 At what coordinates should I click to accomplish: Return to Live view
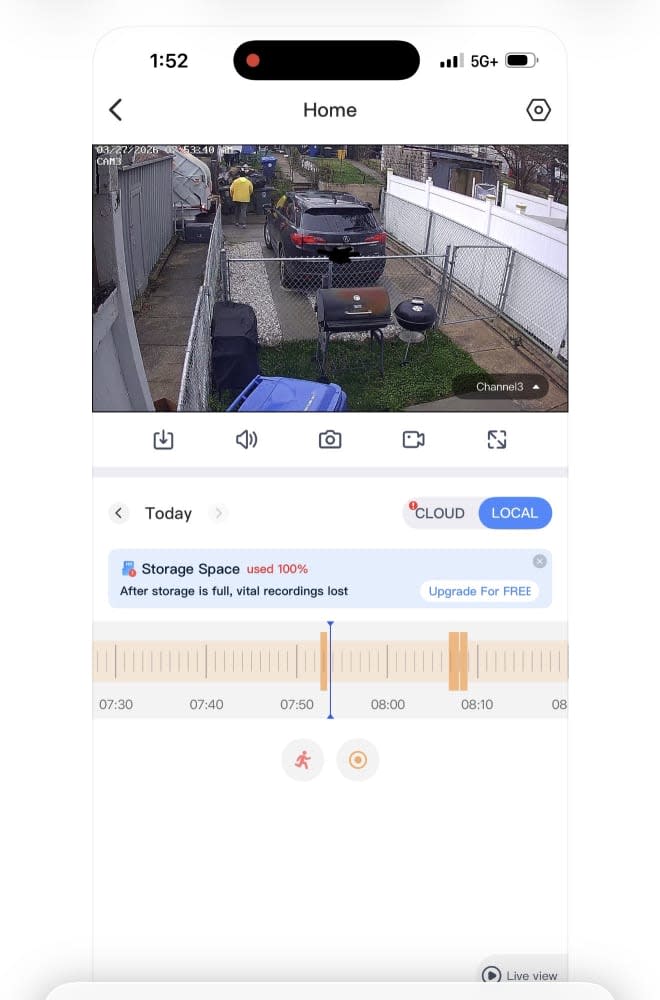520,975
